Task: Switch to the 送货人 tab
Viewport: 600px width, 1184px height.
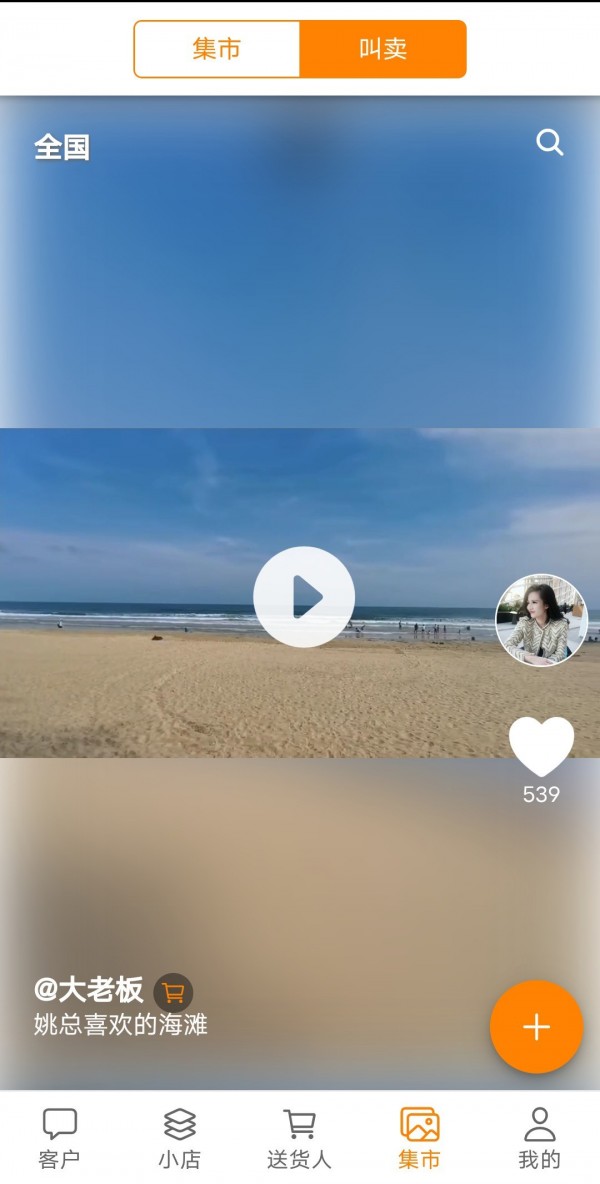Action: click(299, 1138)
